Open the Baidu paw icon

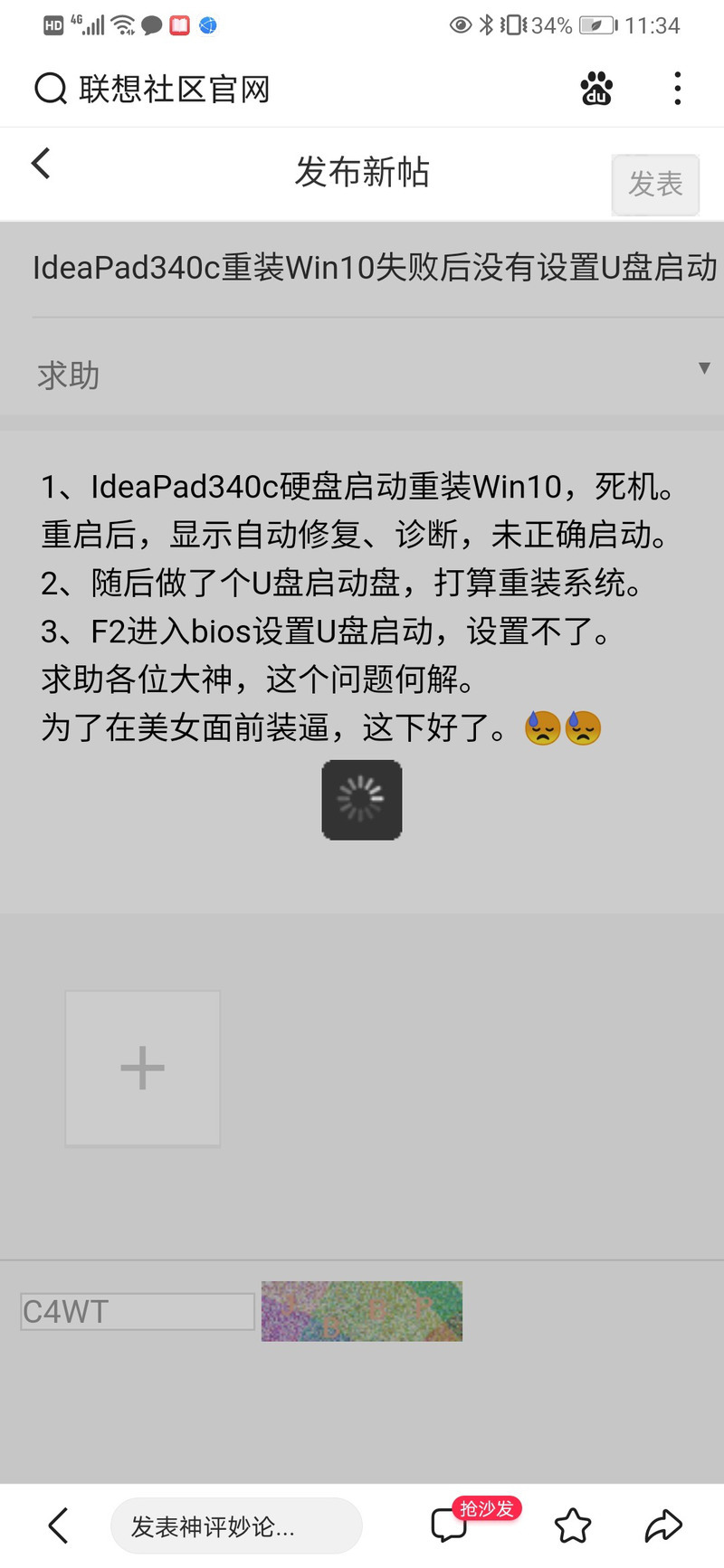[x=596, y=89]
